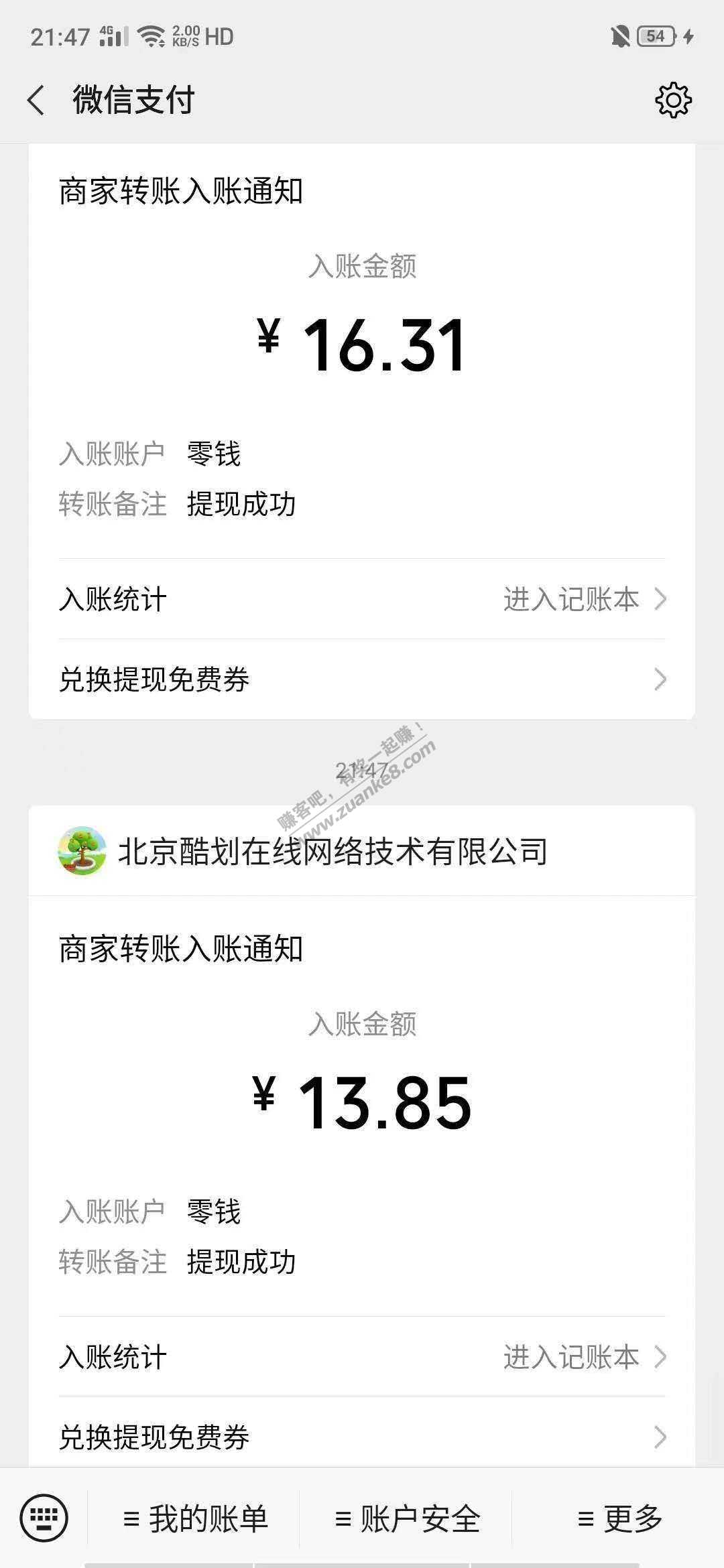The image size is (724, 1568).
Task: Open the 北京酷划在线网络技术有限公司 merchant header
Action: (x=332, y=852)
